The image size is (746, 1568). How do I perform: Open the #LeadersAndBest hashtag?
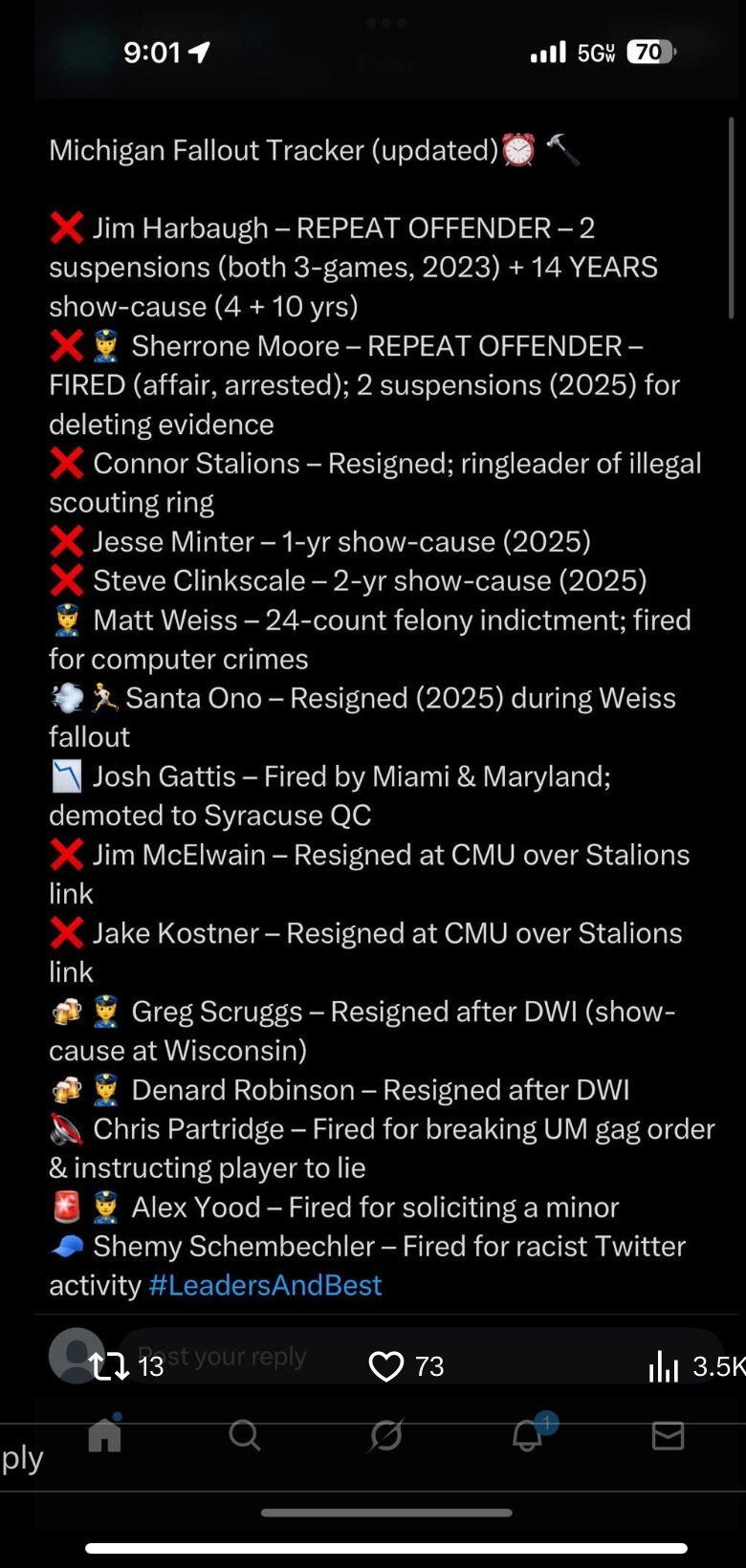pyautogui.click(x=265, y=1285)
